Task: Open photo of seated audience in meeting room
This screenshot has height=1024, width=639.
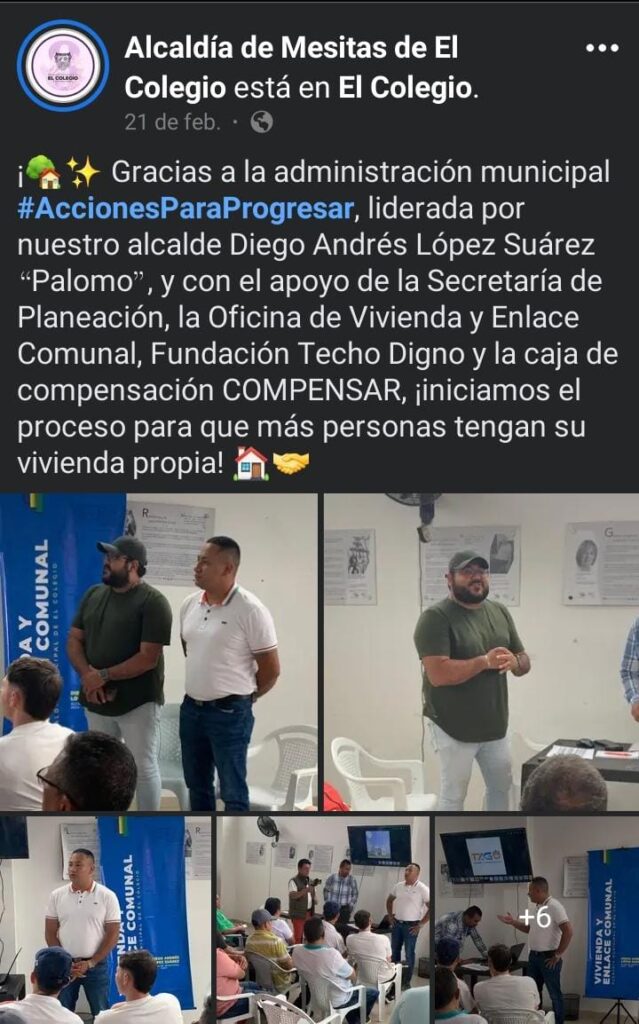Action: [x=322, y=918]
